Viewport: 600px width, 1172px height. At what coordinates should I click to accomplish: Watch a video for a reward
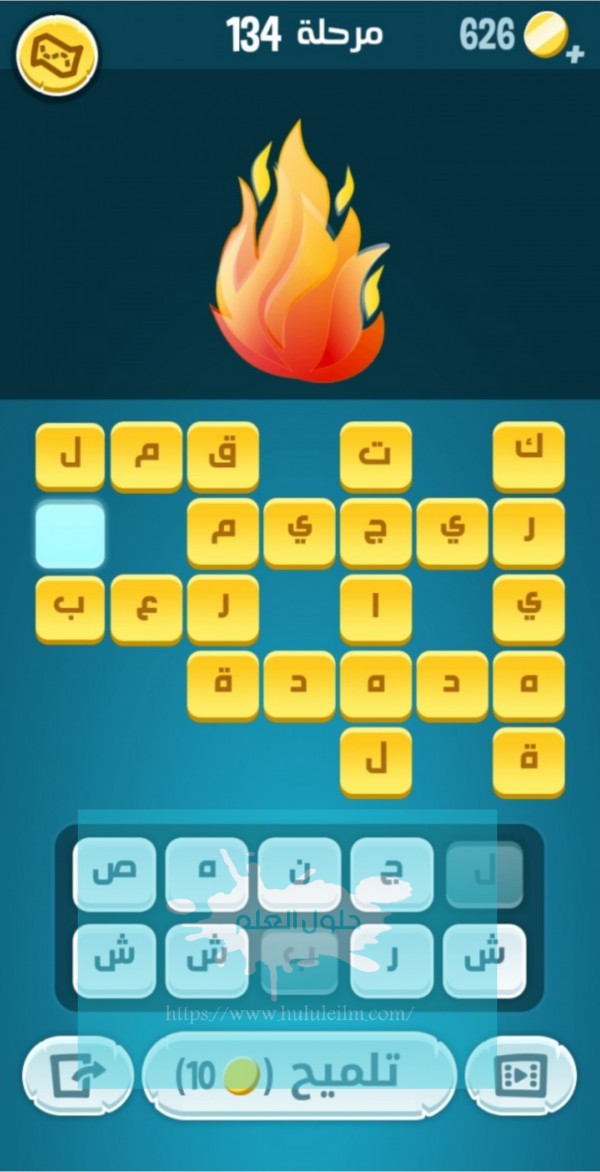(x=521, y=1075)
